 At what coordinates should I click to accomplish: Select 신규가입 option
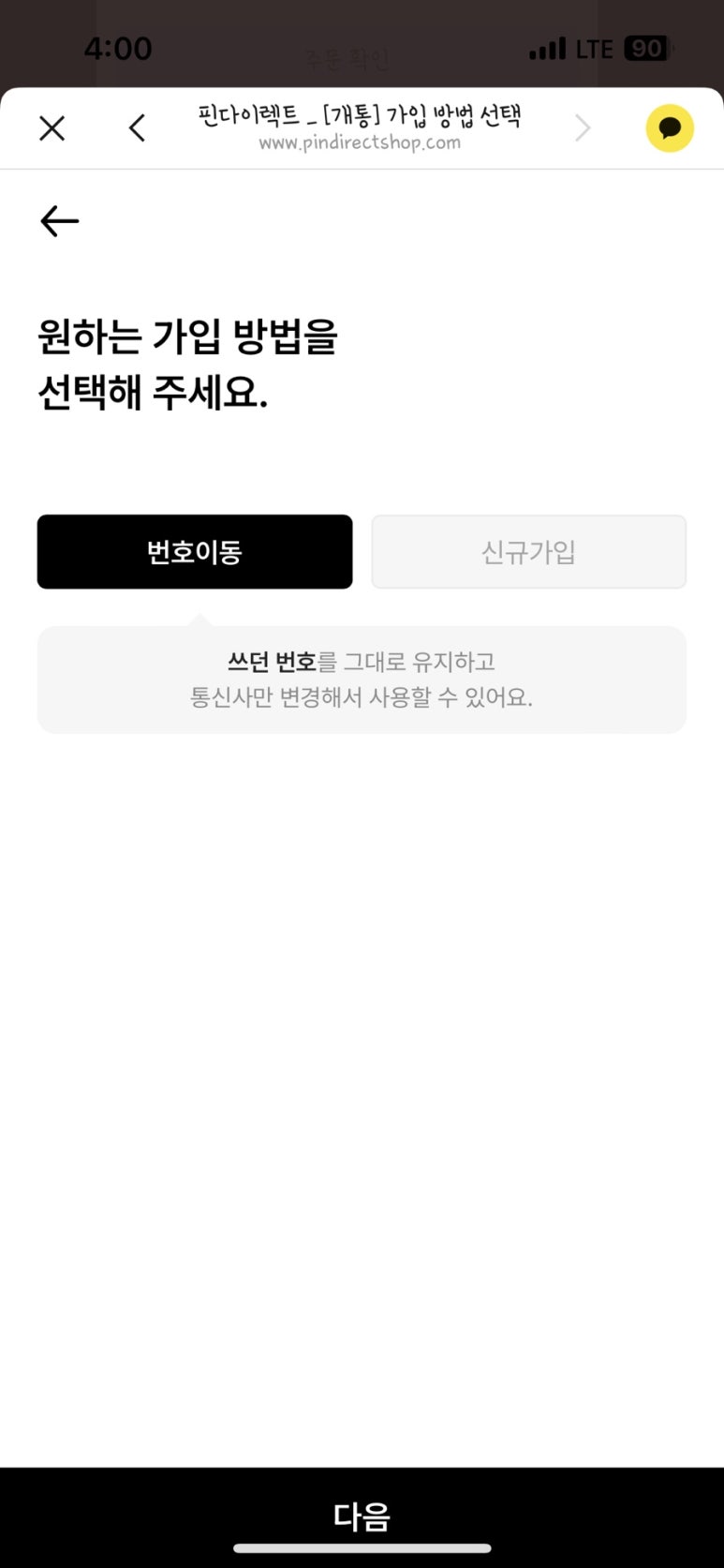click(x=529, y=552)
